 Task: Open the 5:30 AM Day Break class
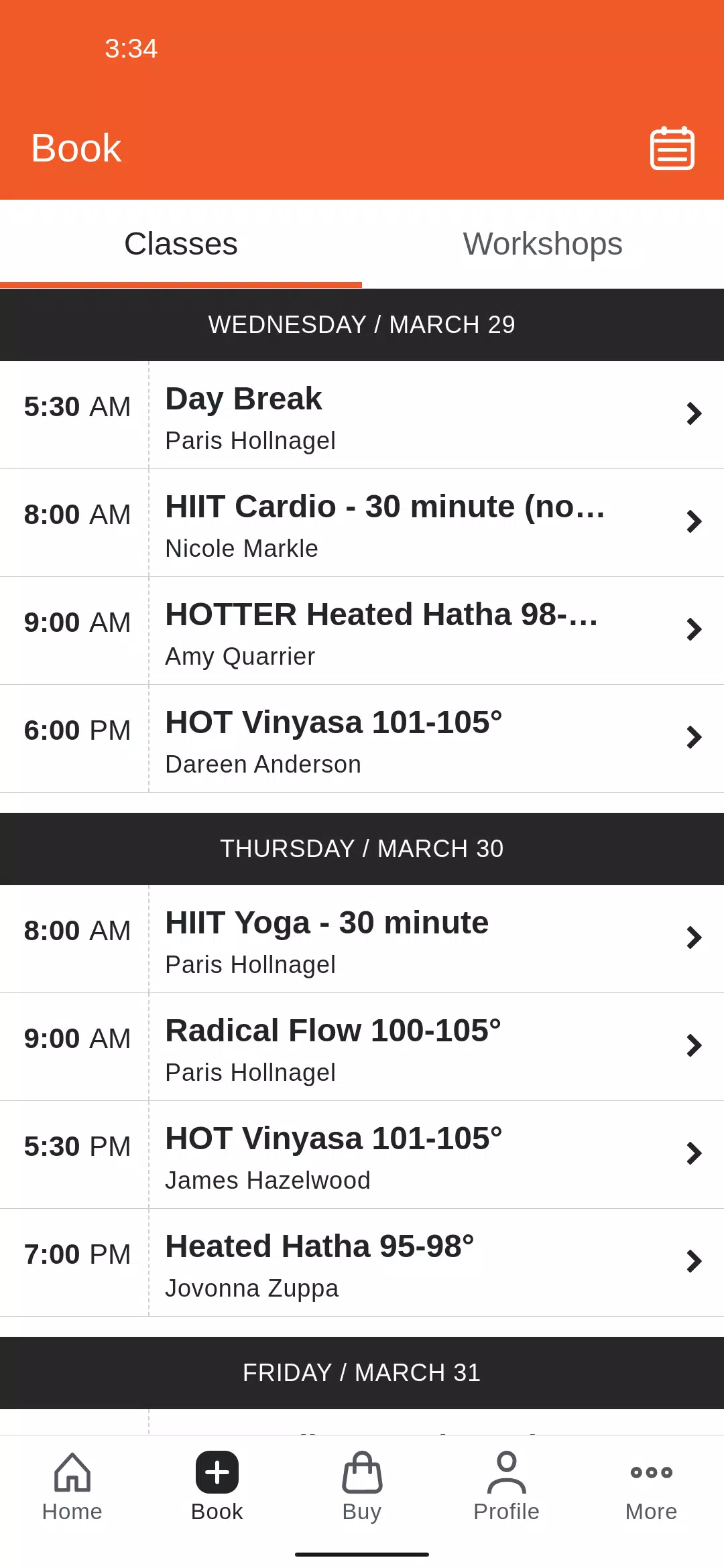coord(362,415)
